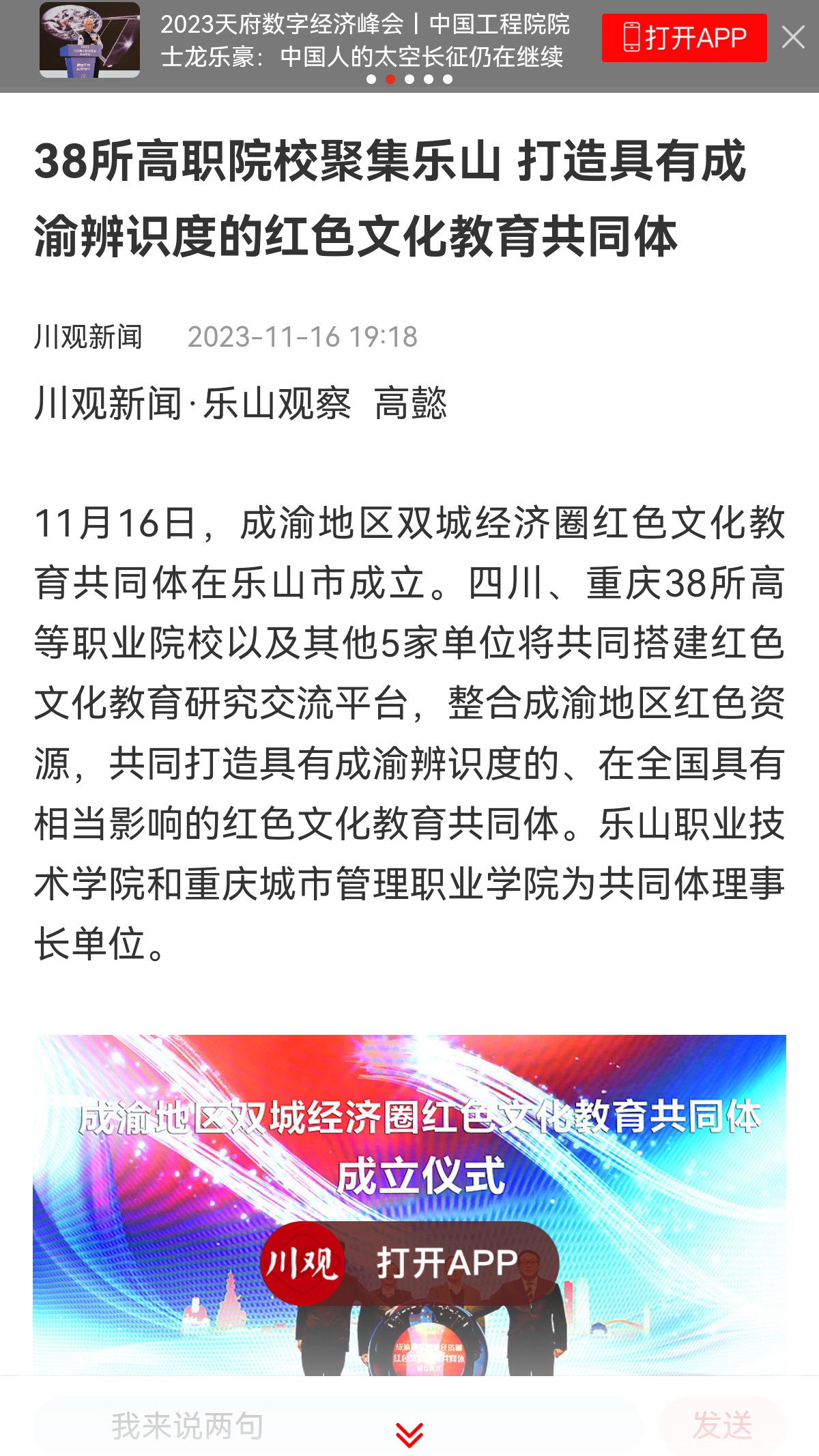Tap 发送 to send the comment
The image size is (819, 1456).
click(x=722, y=1425)
